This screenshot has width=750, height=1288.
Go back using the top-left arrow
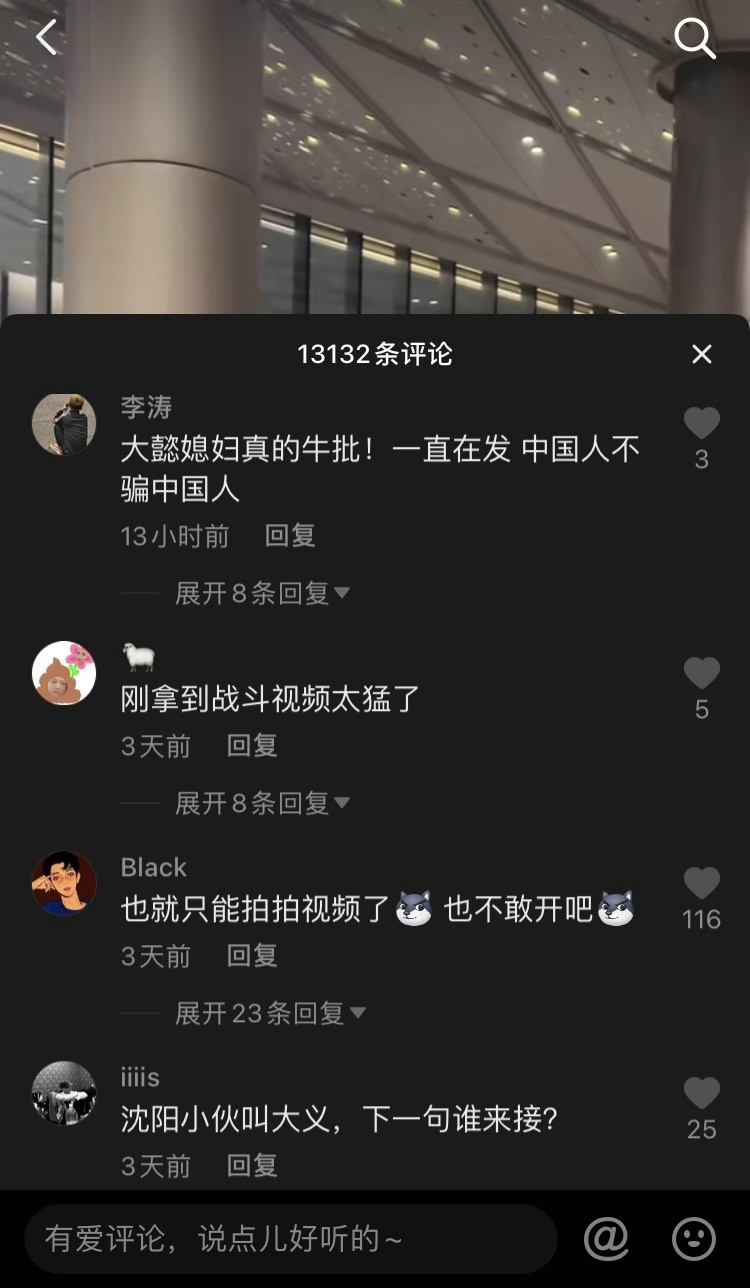46,38
